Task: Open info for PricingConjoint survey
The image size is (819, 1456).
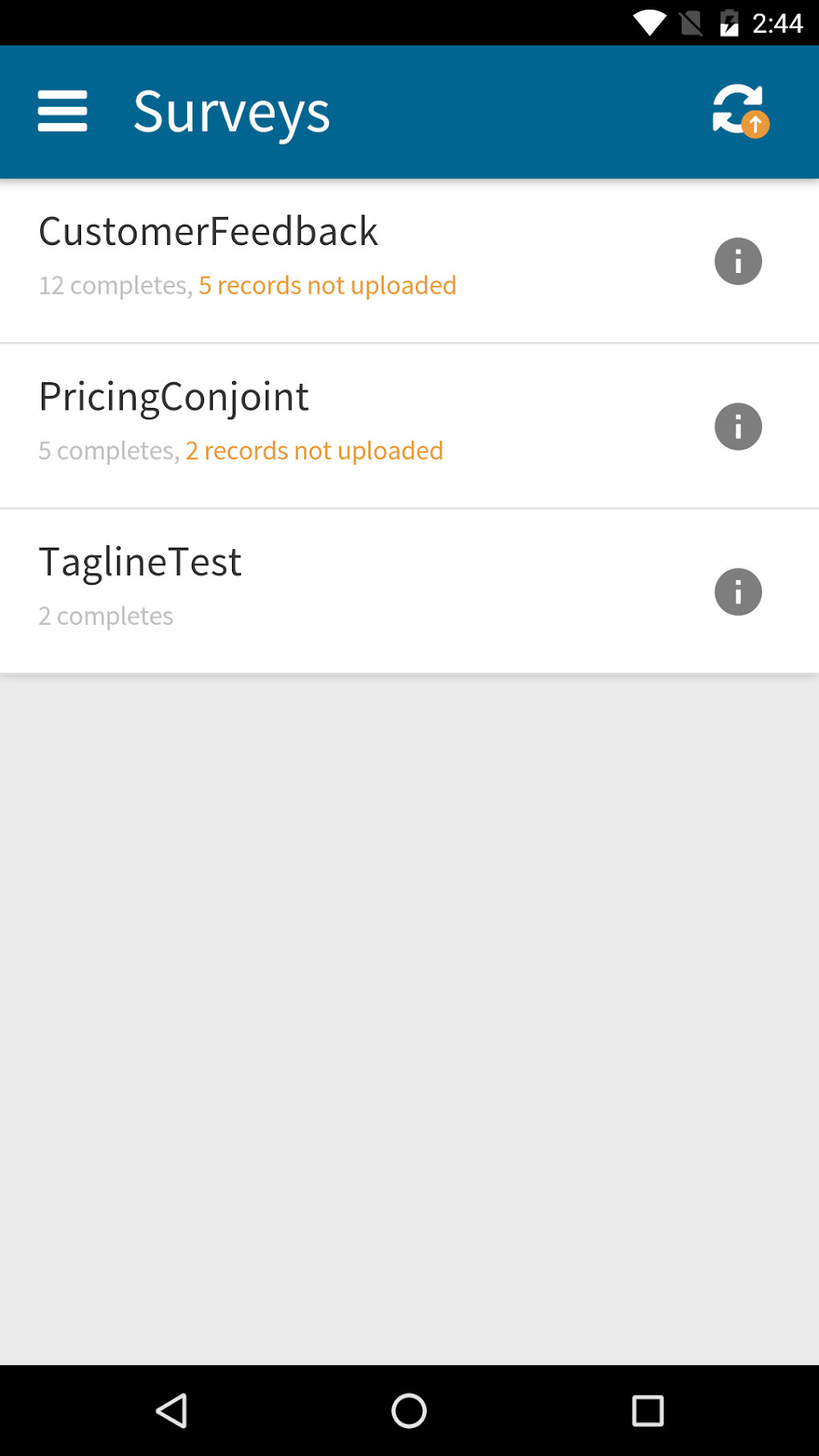Action: click(x=737, y=426)
